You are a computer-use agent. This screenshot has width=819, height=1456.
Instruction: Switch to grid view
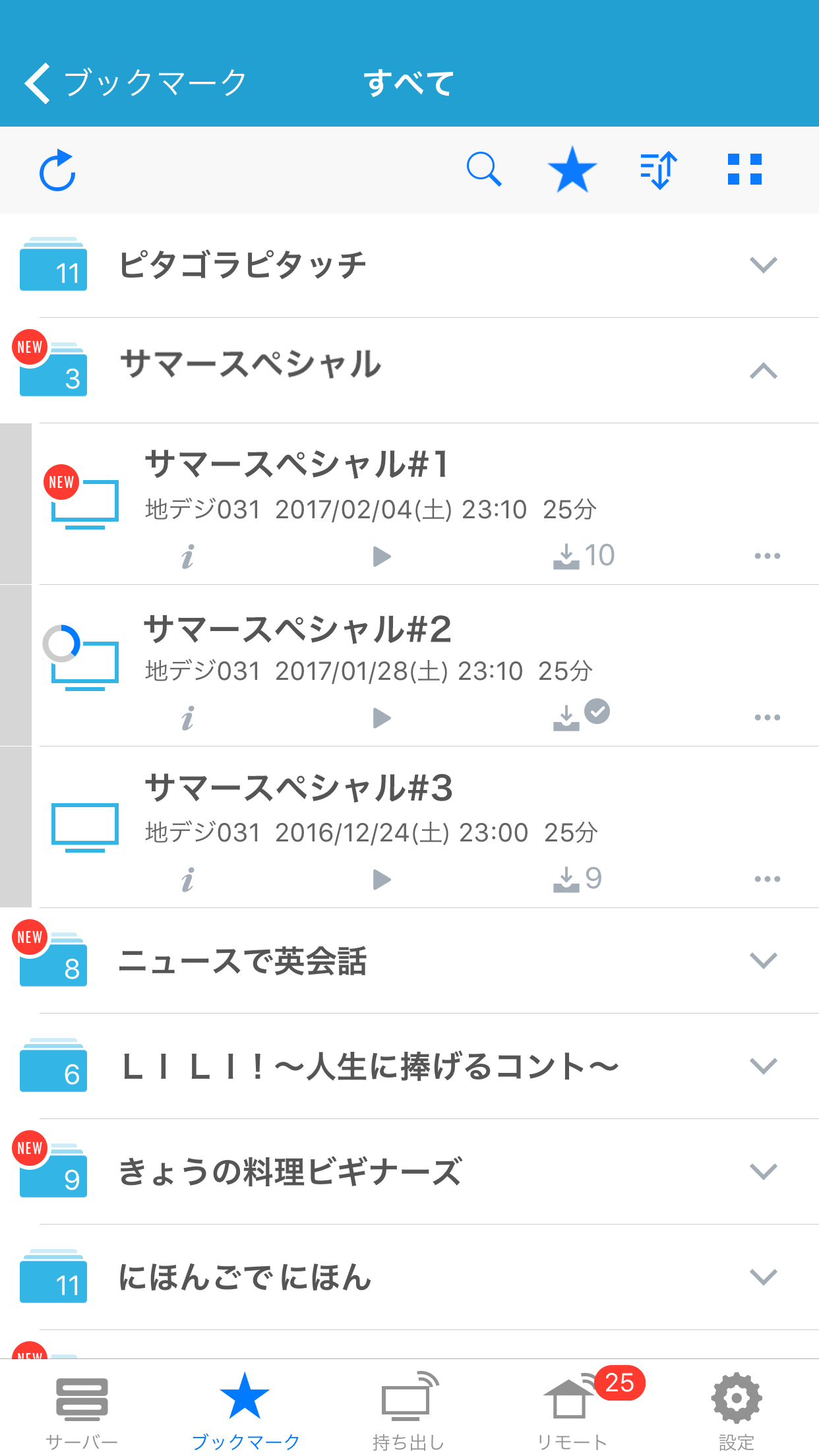pyautogui.click(x=744, y=169)
